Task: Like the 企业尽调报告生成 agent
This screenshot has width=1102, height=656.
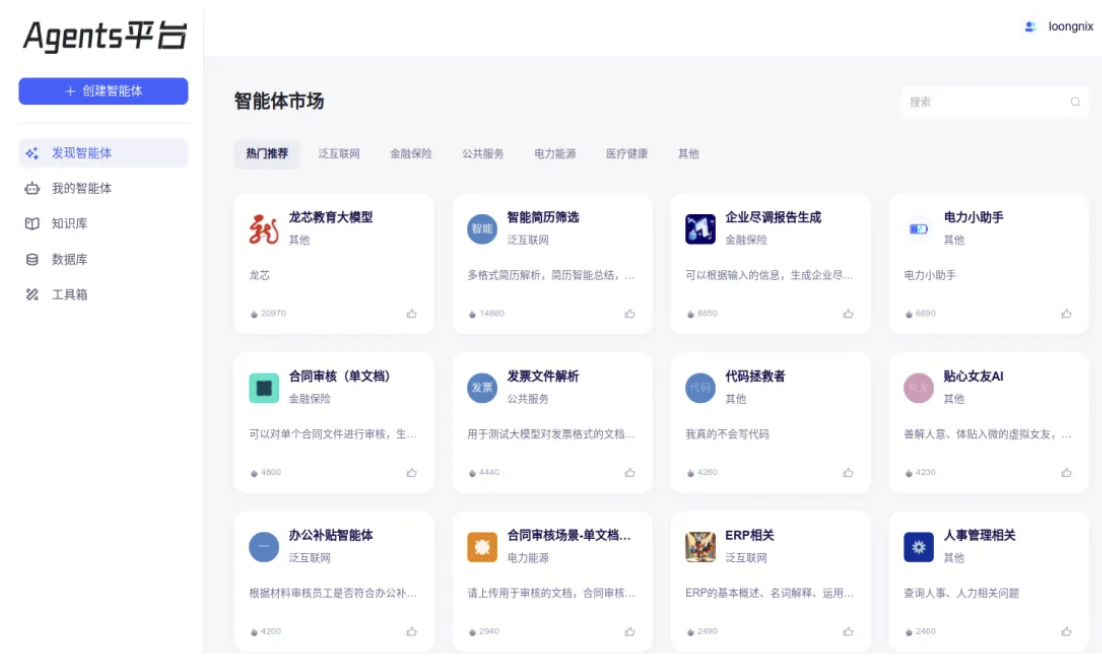Action: [848, 313]
